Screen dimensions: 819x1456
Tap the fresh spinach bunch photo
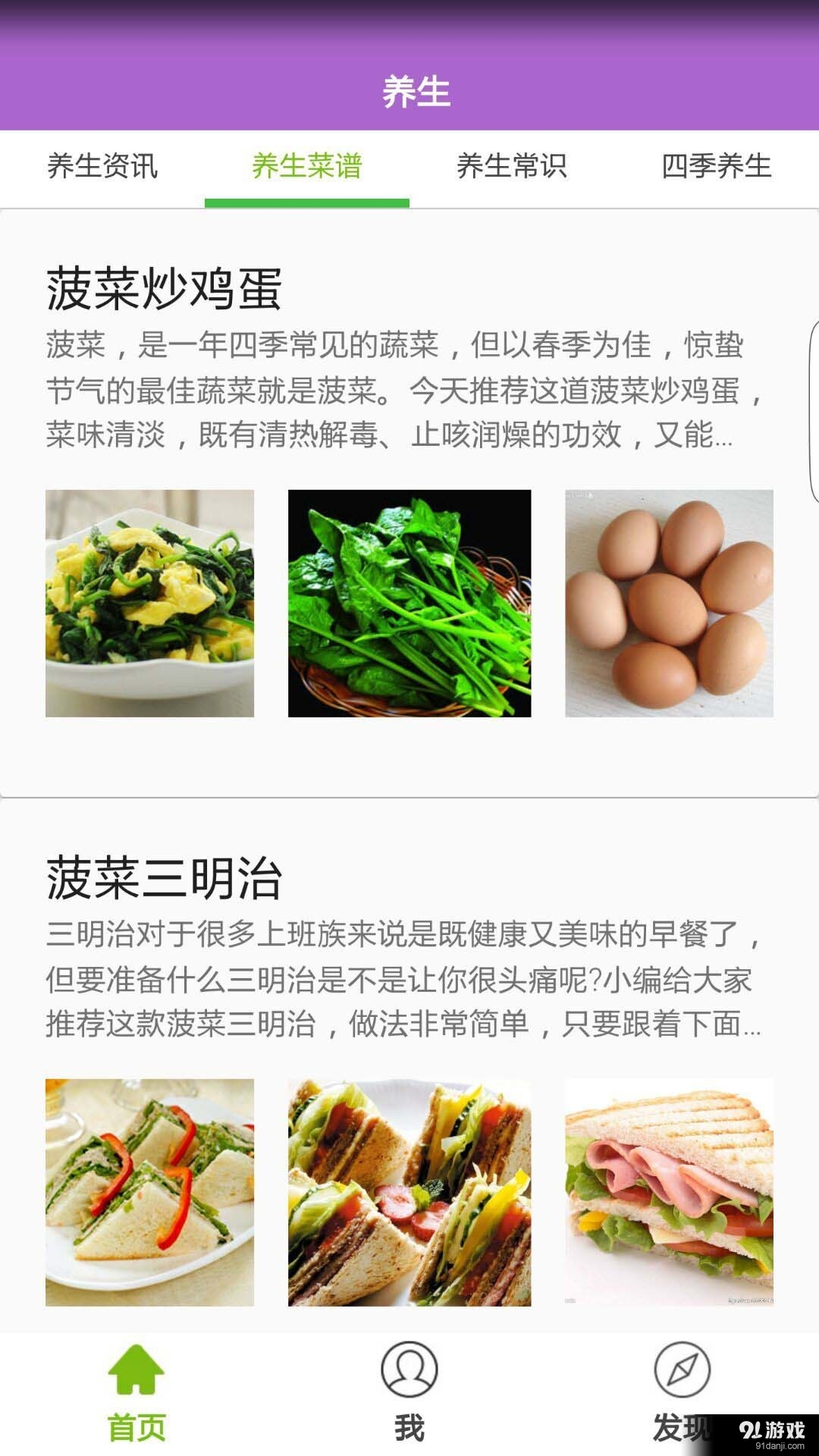(x=409, y=603)
